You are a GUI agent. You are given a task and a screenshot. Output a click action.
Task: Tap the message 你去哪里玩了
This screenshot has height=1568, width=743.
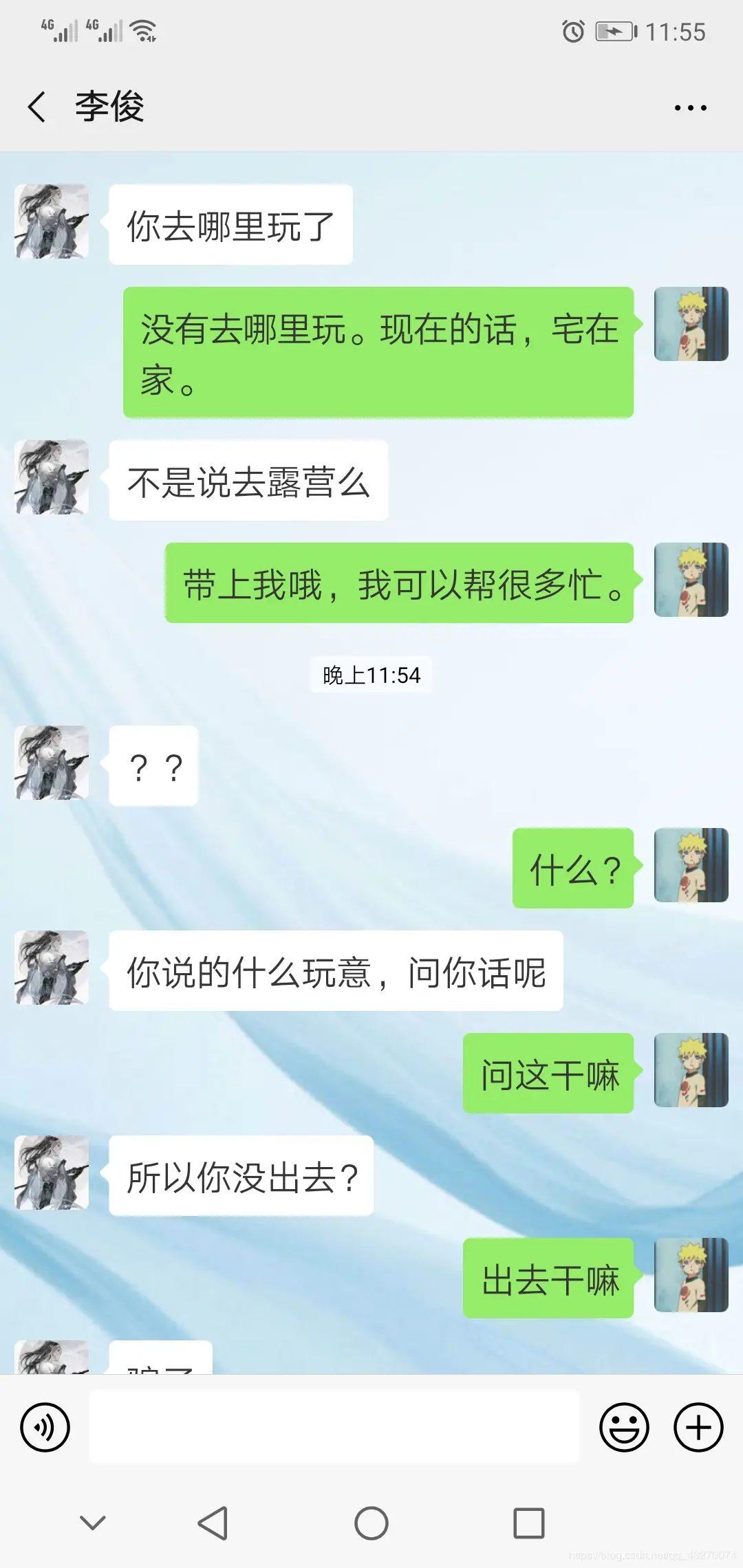[229, 224]
